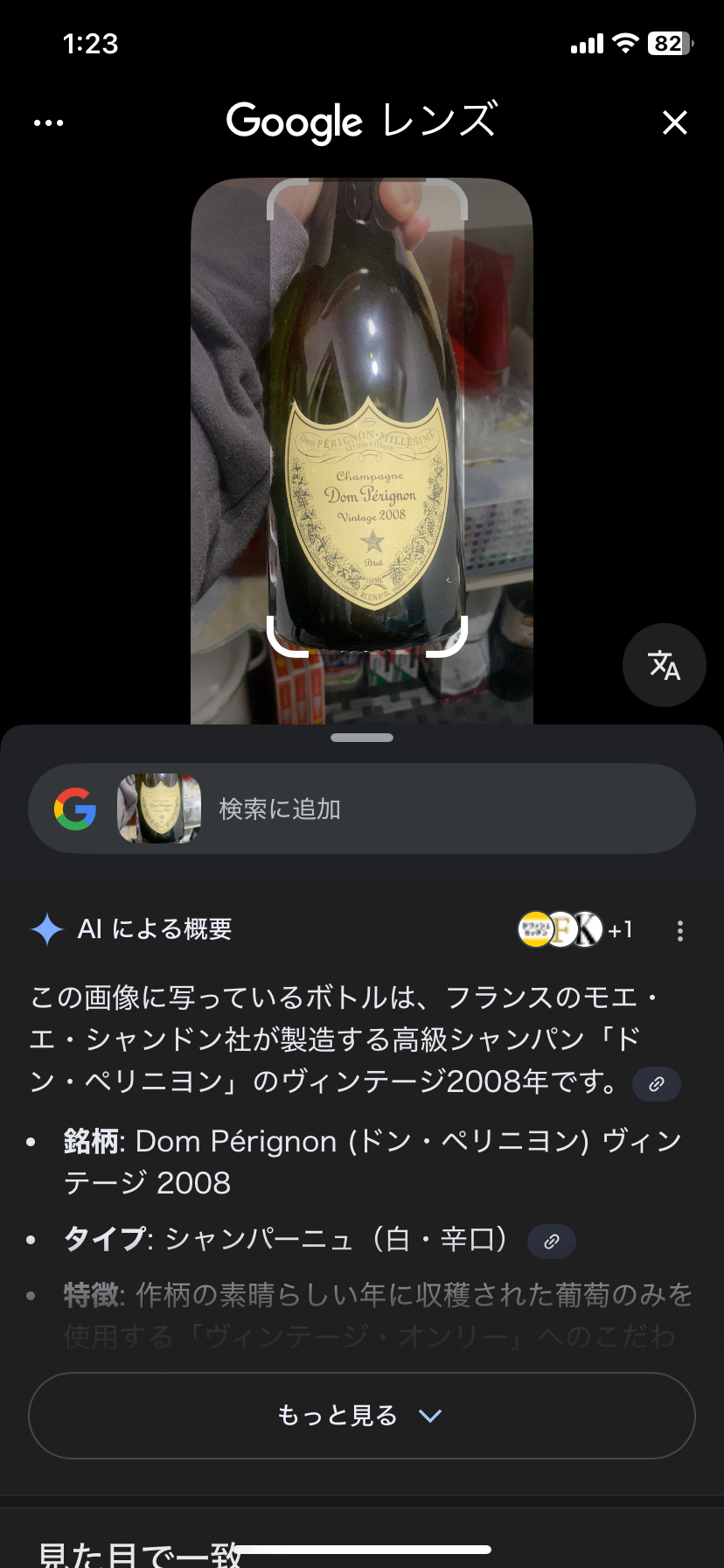Open the translate button
Image resolution: width=724 pixels, height=1568 pixels.
664,665
